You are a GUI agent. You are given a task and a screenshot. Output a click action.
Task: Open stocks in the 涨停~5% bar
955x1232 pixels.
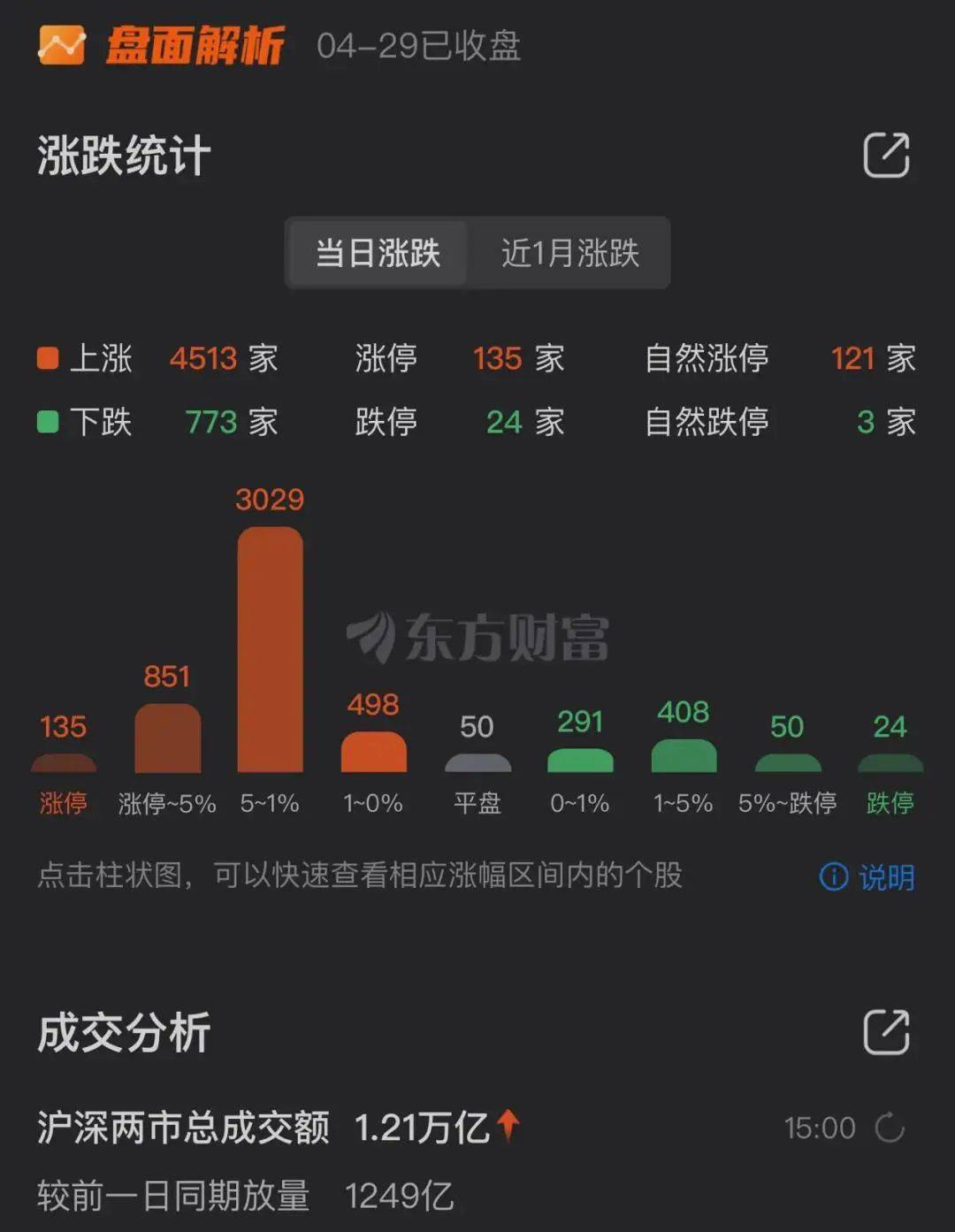point(167,738)
